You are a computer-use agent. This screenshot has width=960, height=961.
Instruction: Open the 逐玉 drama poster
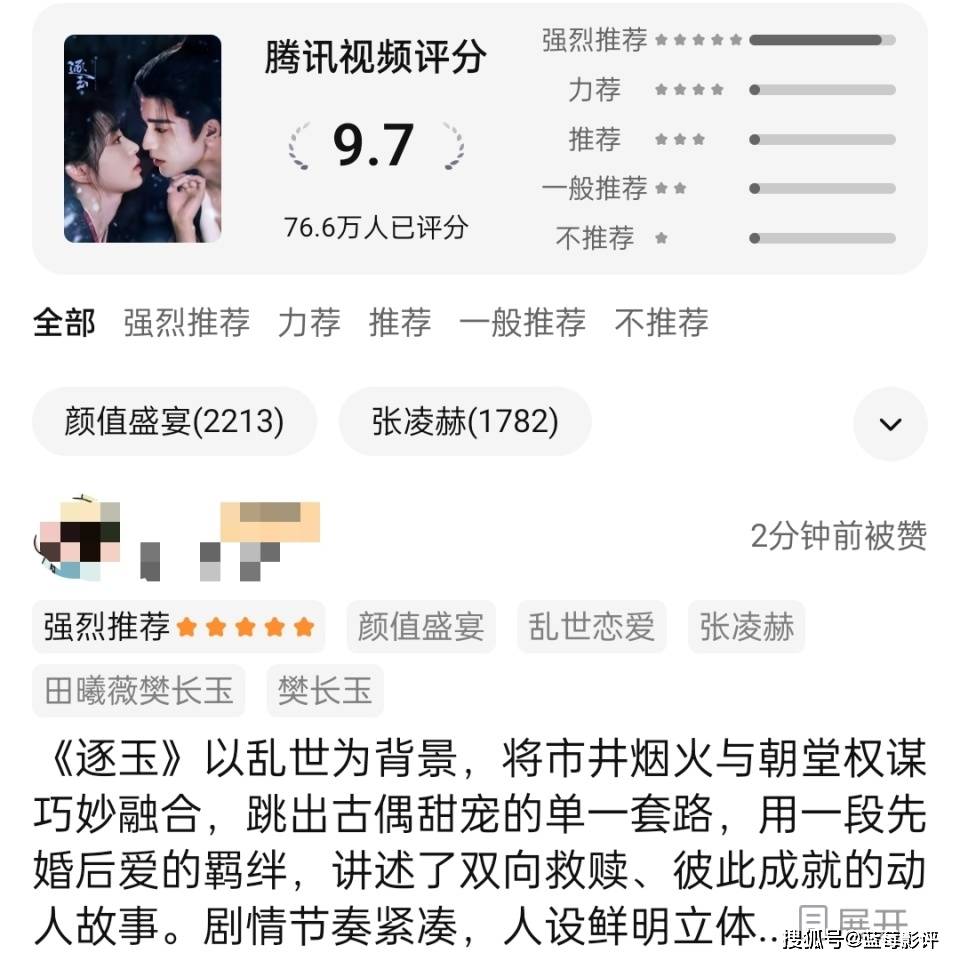tap(142, 138)
